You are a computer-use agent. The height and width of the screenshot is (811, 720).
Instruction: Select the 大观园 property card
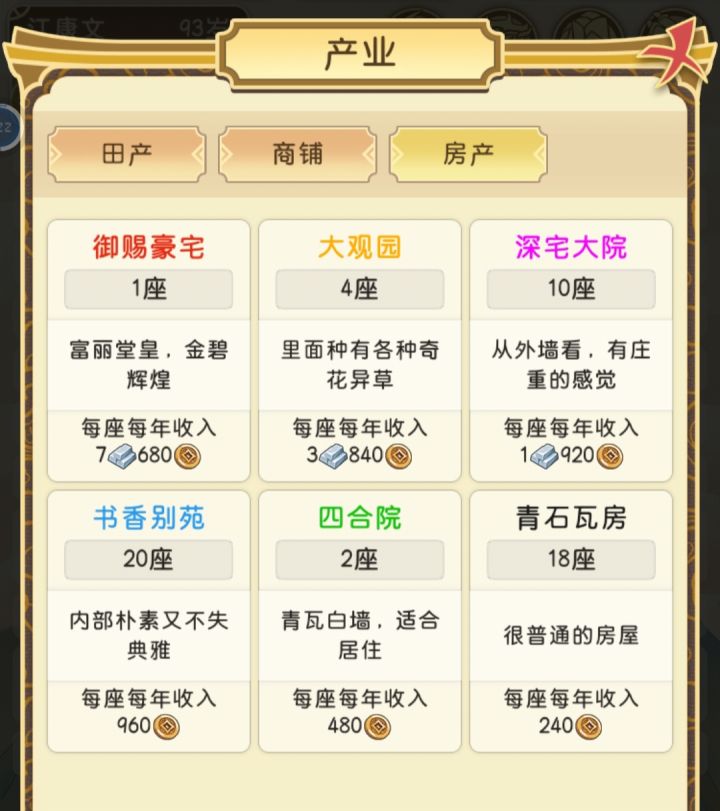click(359, 348)
